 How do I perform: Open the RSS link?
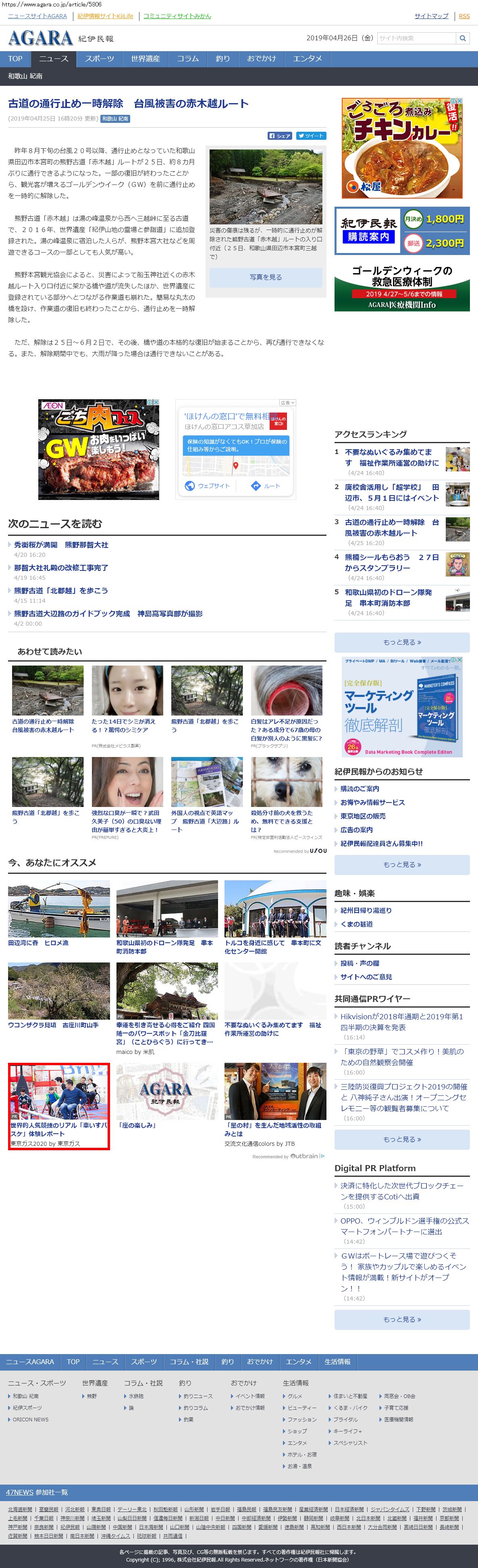464,16
